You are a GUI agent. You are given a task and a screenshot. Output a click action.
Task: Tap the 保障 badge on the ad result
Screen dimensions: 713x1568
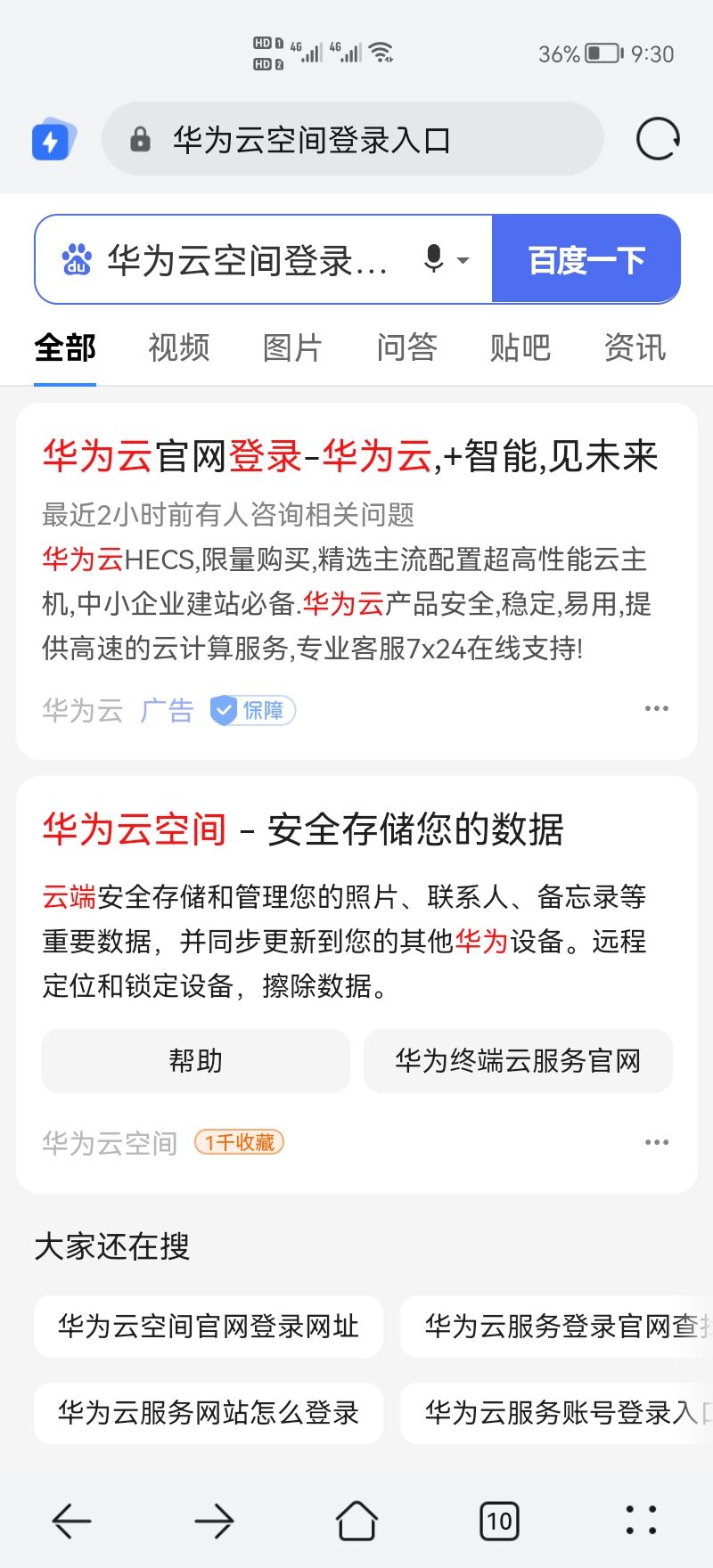(x=250, y=710)
